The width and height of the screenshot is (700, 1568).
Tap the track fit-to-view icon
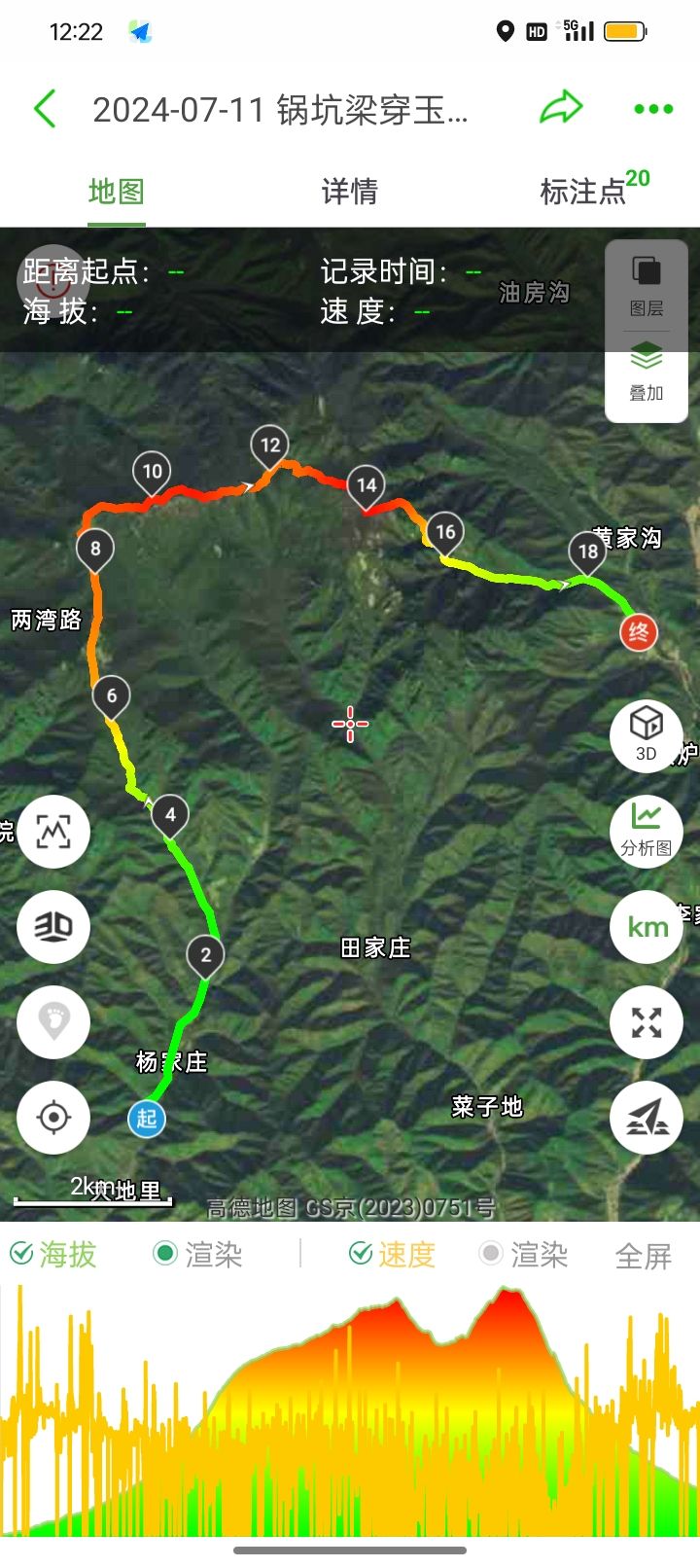click(53, 832)
